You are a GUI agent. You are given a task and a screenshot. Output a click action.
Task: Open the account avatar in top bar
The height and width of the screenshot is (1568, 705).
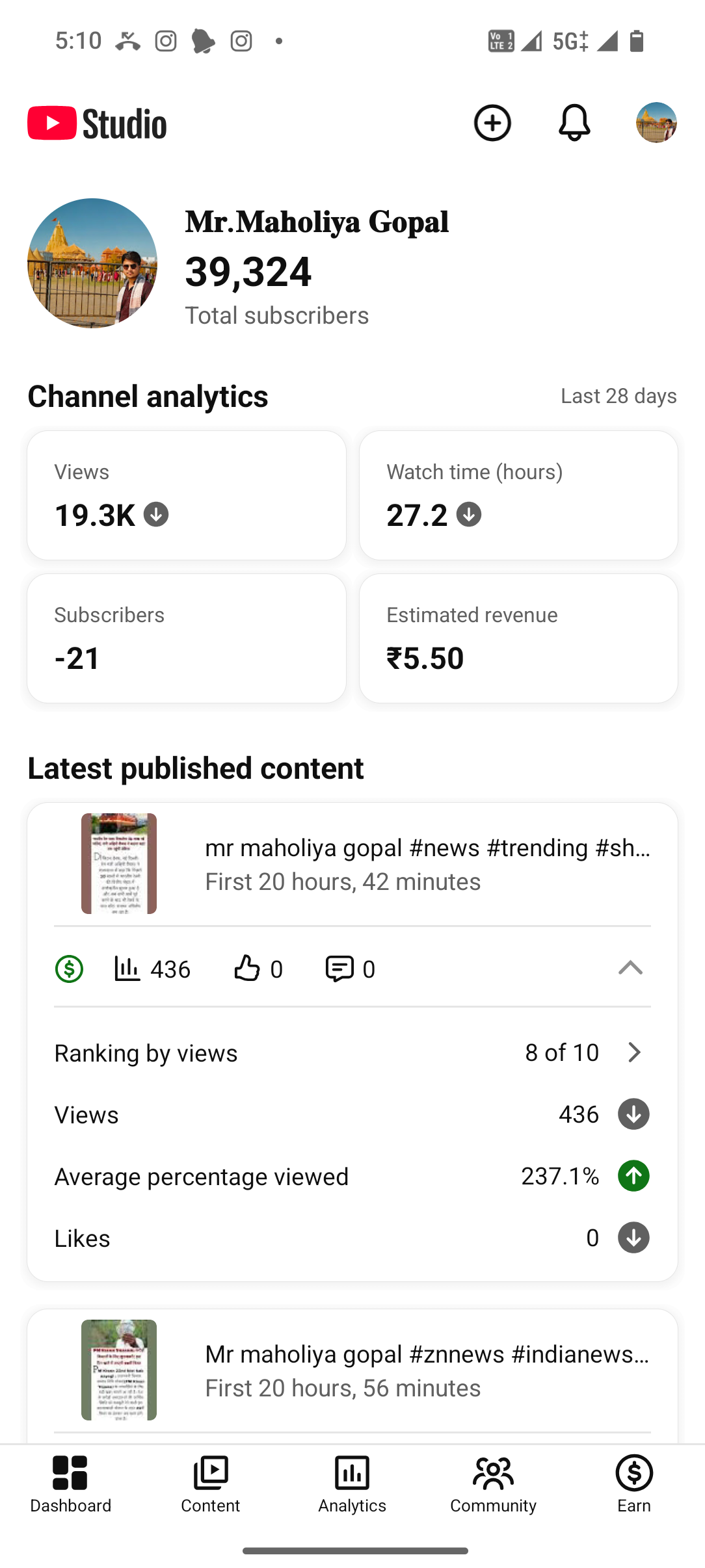656,123
